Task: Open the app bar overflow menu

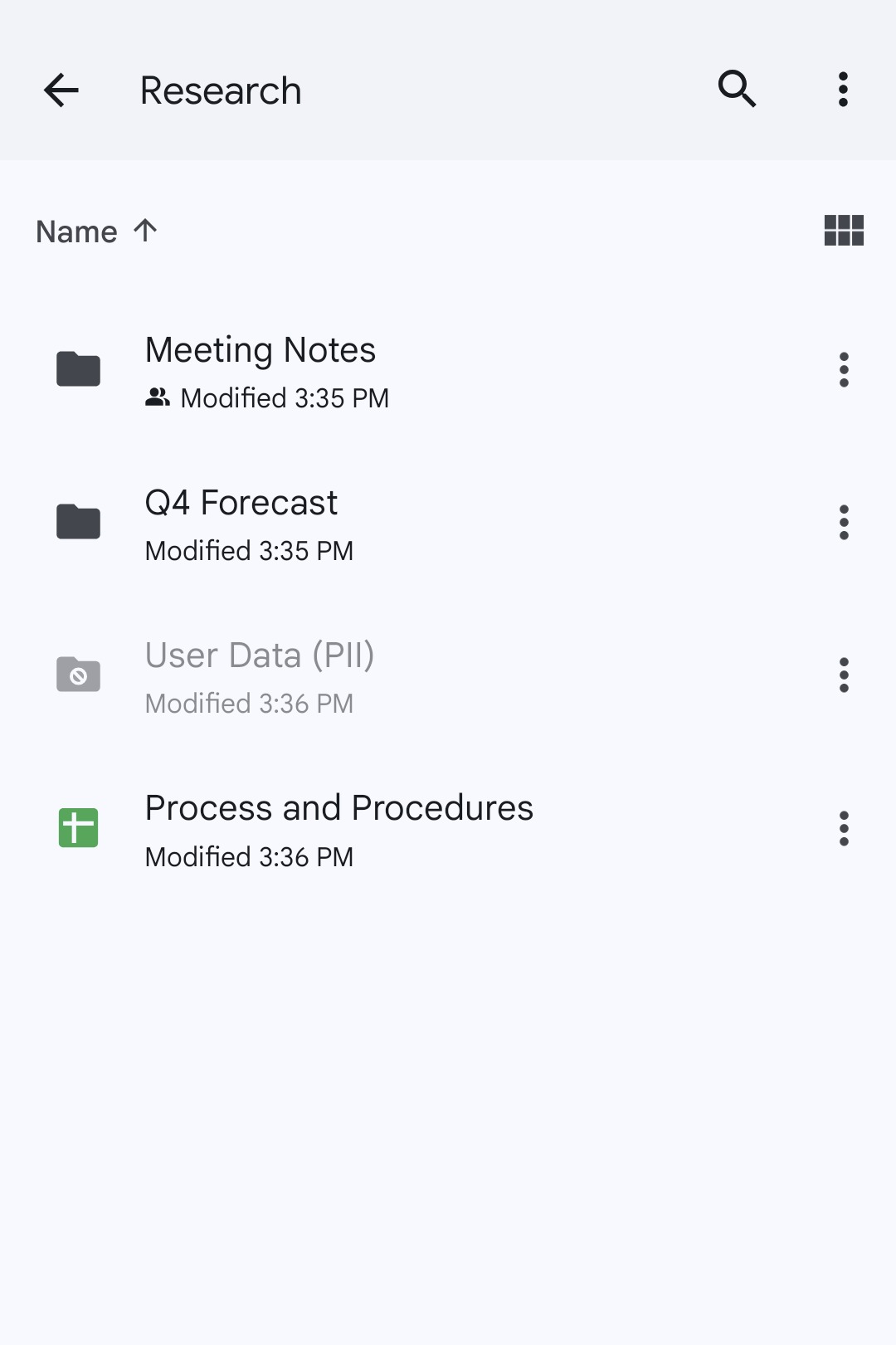Action: [x=843, y=90]
